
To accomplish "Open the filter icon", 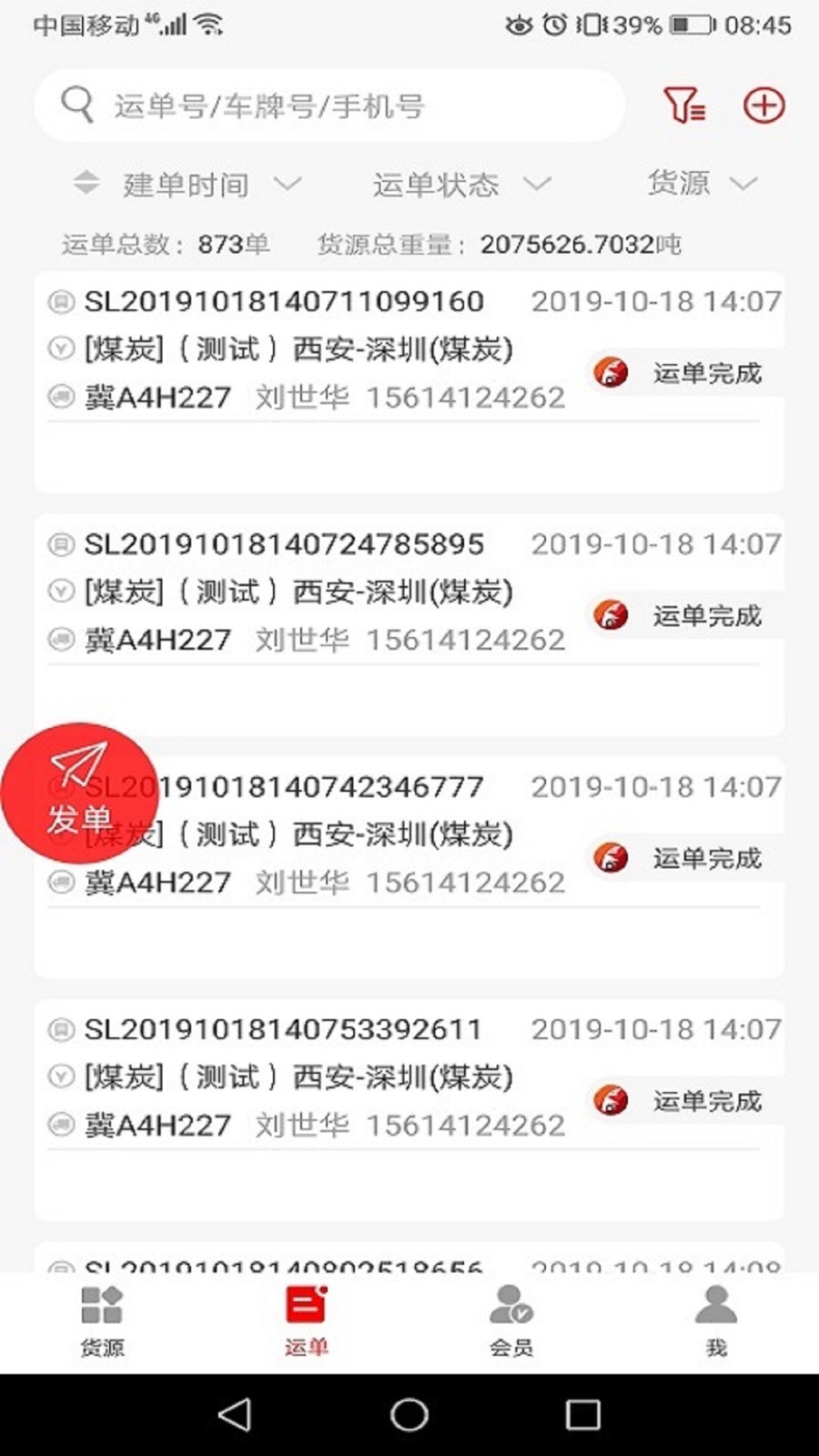I will (684, 106).
